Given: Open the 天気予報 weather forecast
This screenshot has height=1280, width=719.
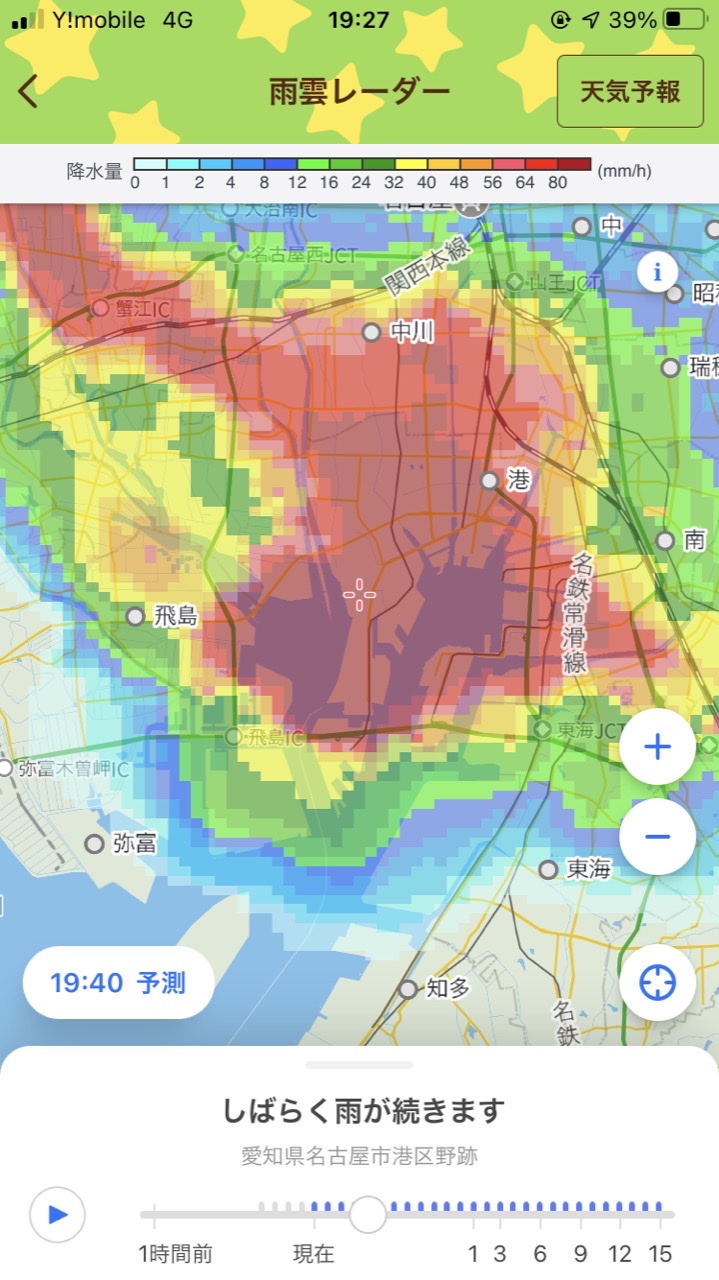Looking at the screenshot, I should point(630,92).
